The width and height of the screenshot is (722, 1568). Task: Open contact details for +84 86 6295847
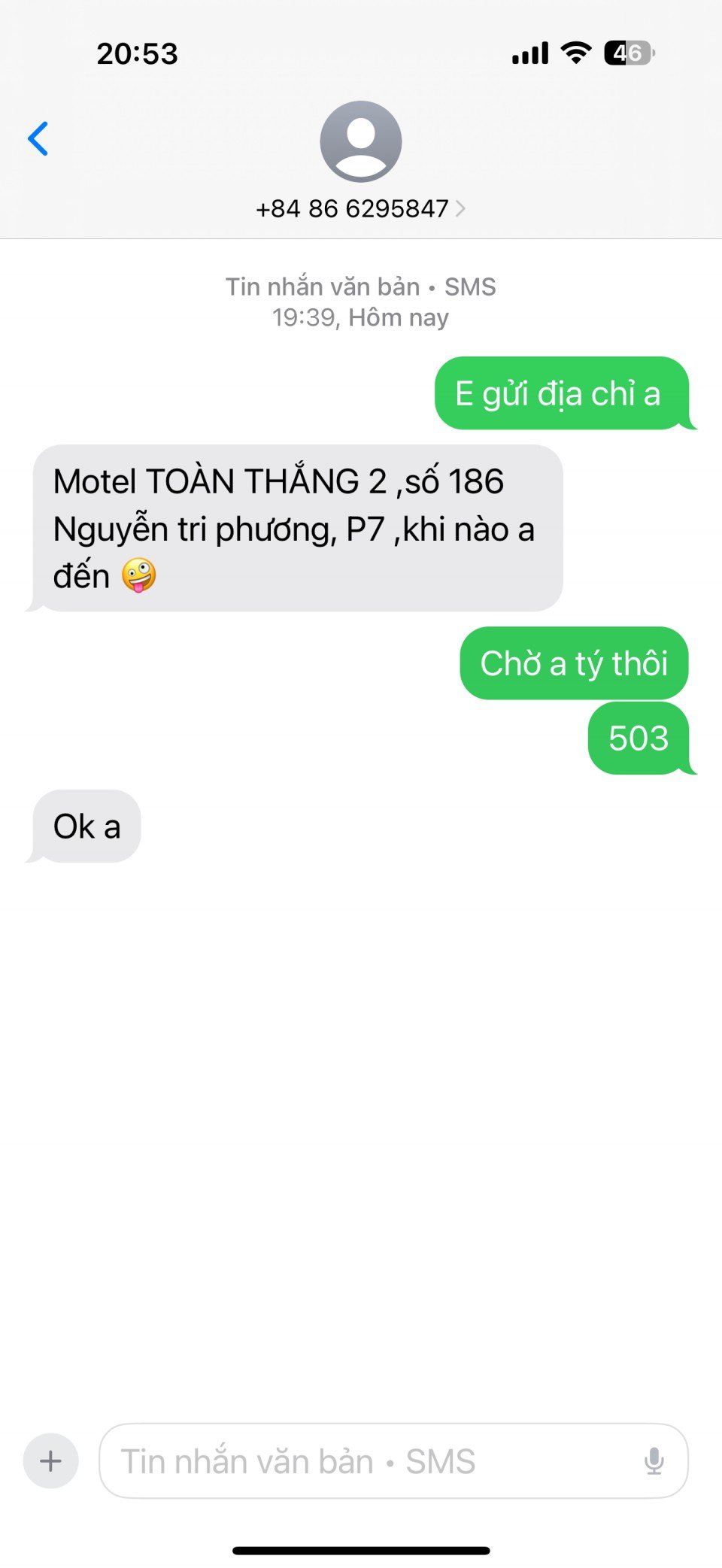(360, 208)
